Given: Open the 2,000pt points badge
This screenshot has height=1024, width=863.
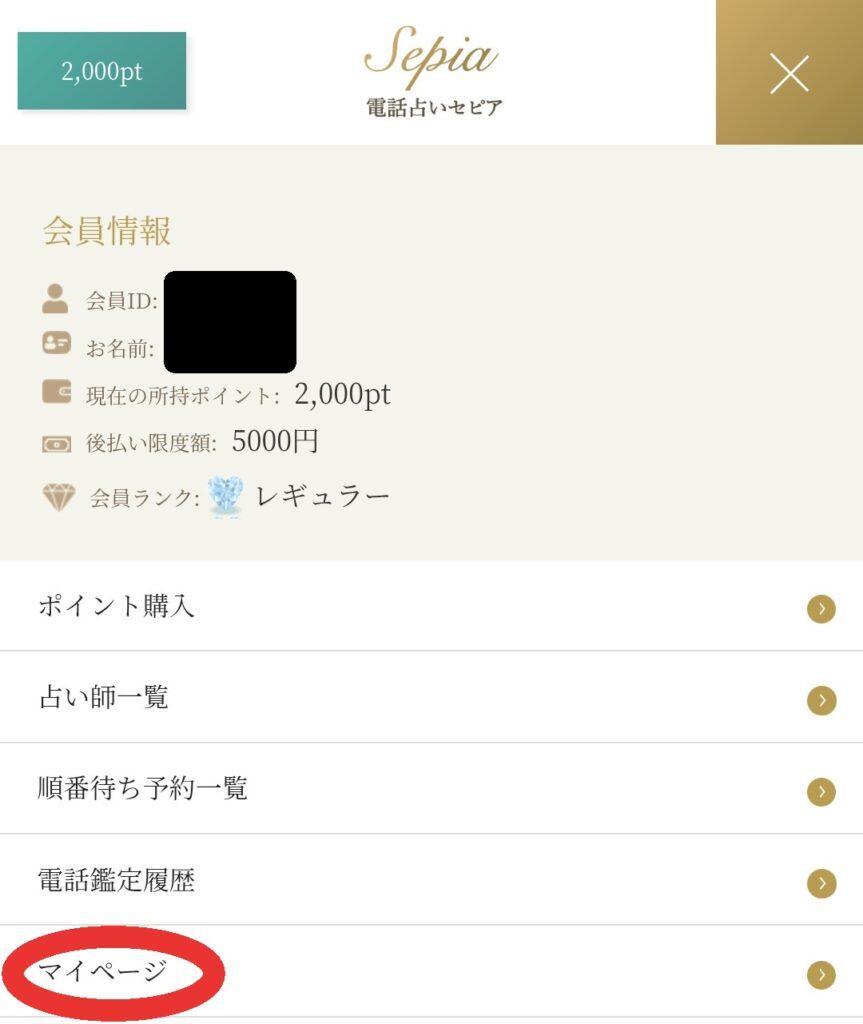Looking at the screenshot, I should point(100,70).
